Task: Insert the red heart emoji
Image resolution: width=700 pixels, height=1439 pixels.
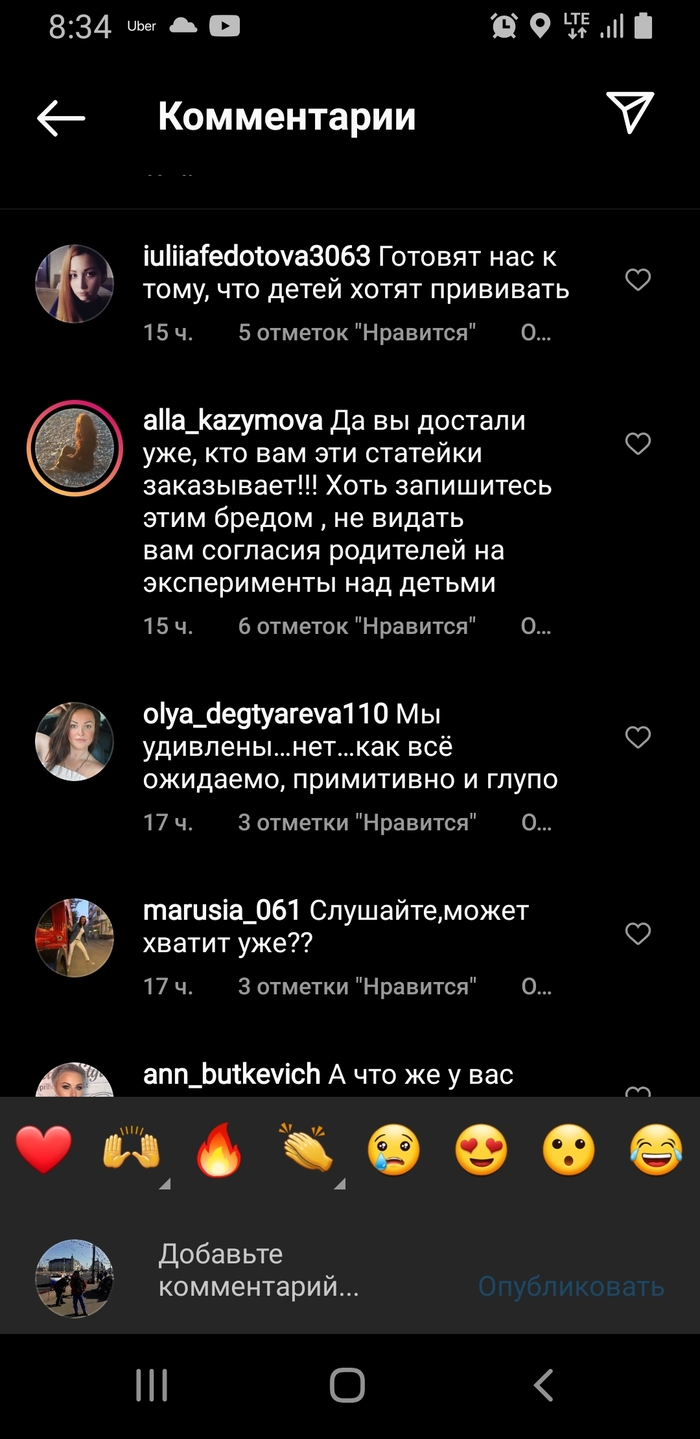Action: coord(44,1150)
